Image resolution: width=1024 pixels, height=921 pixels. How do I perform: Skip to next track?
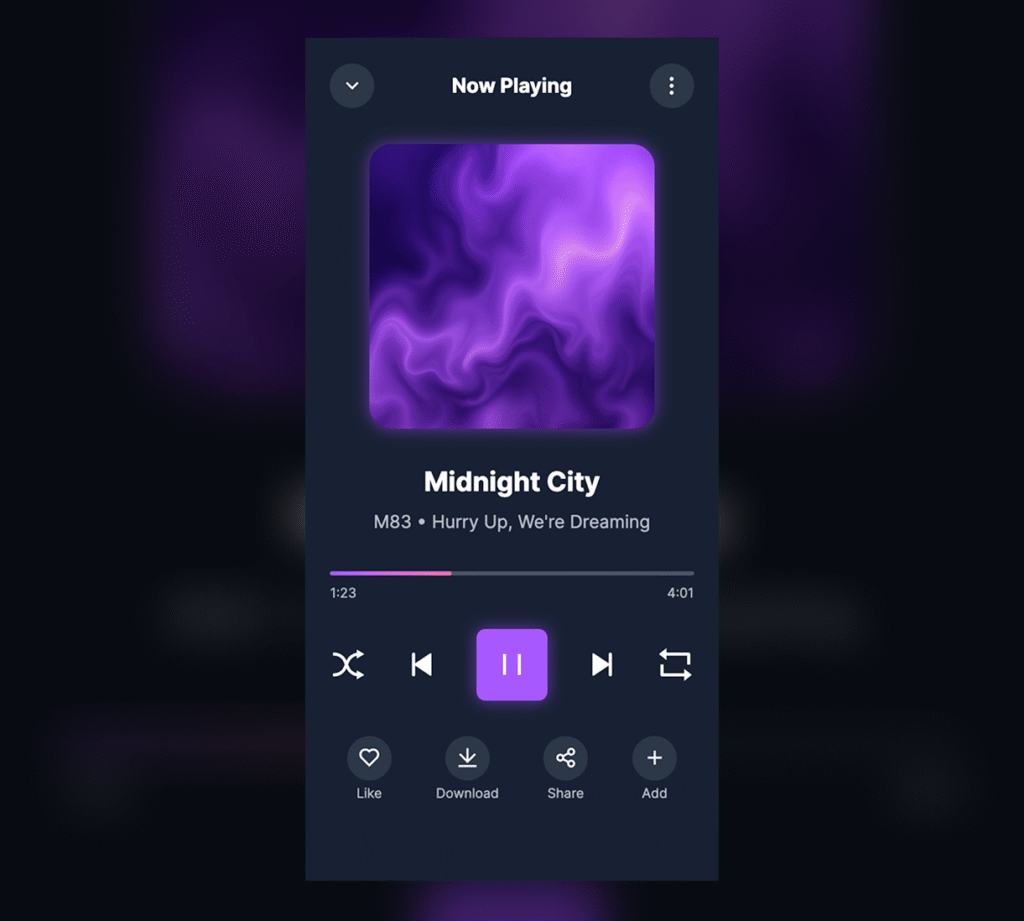point(602,665)
